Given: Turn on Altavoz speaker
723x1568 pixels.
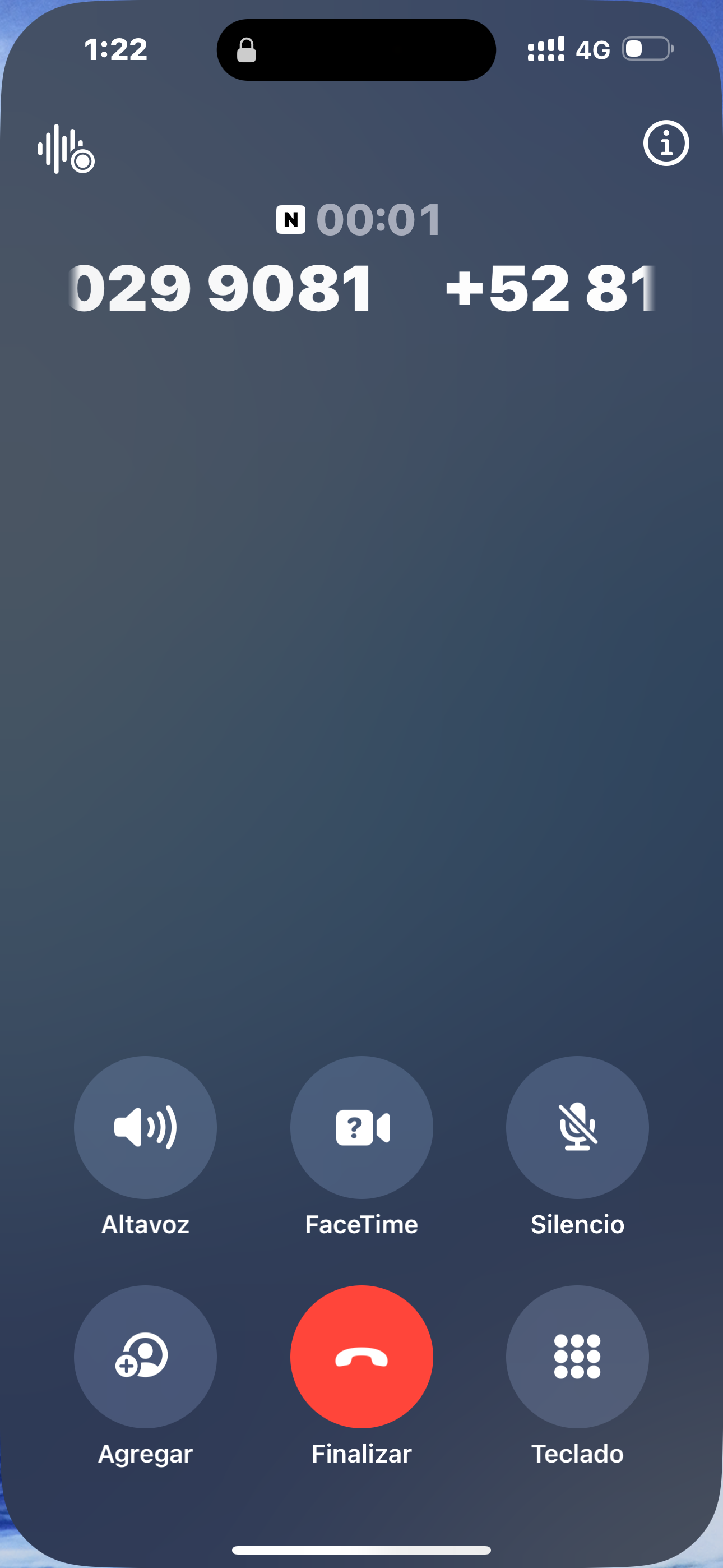Looking at the screenshot, I should 146,1127.
